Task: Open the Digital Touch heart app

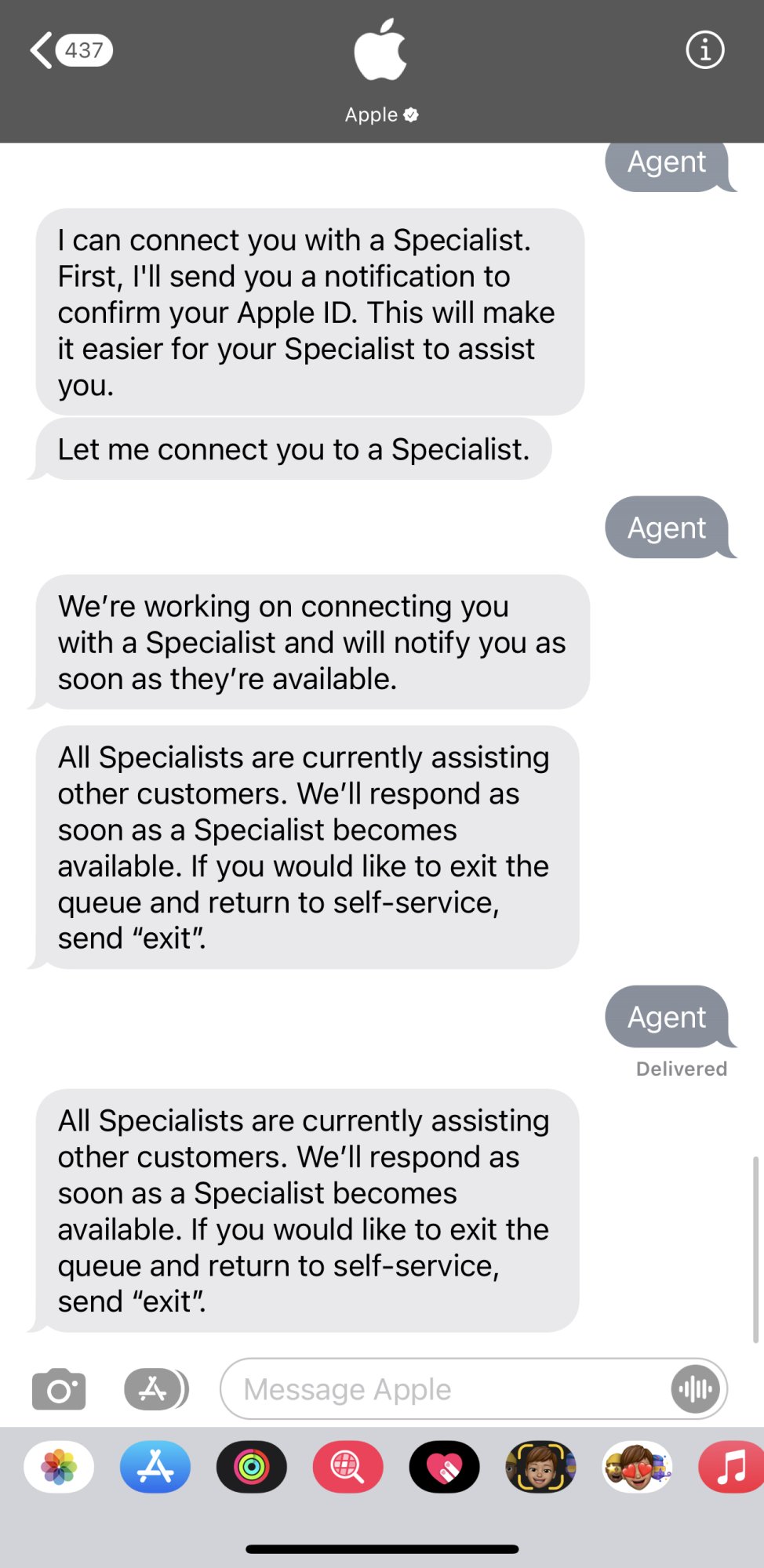Action: 444,1467
